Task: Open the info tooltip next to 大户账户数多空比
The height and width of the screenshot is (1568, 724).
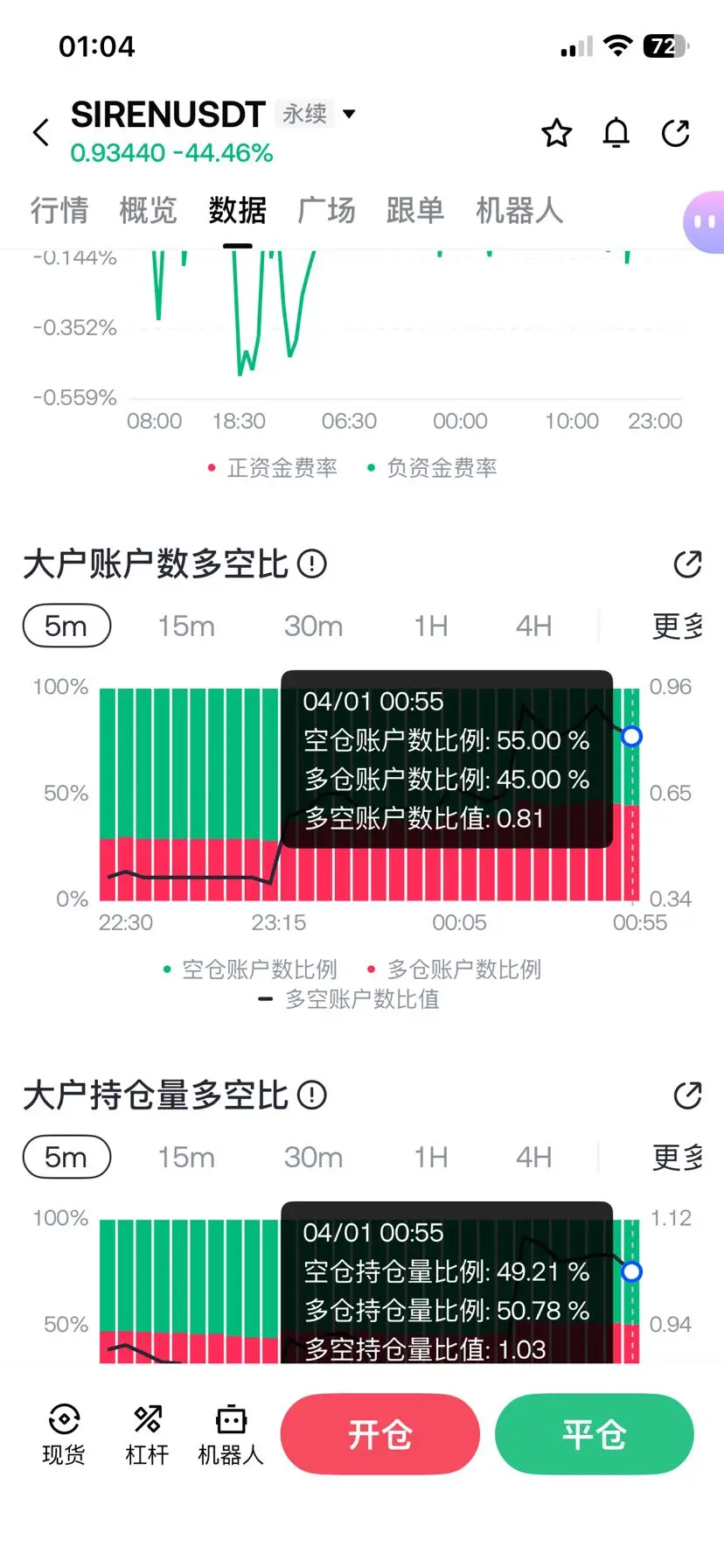Action: pos(310,564)
